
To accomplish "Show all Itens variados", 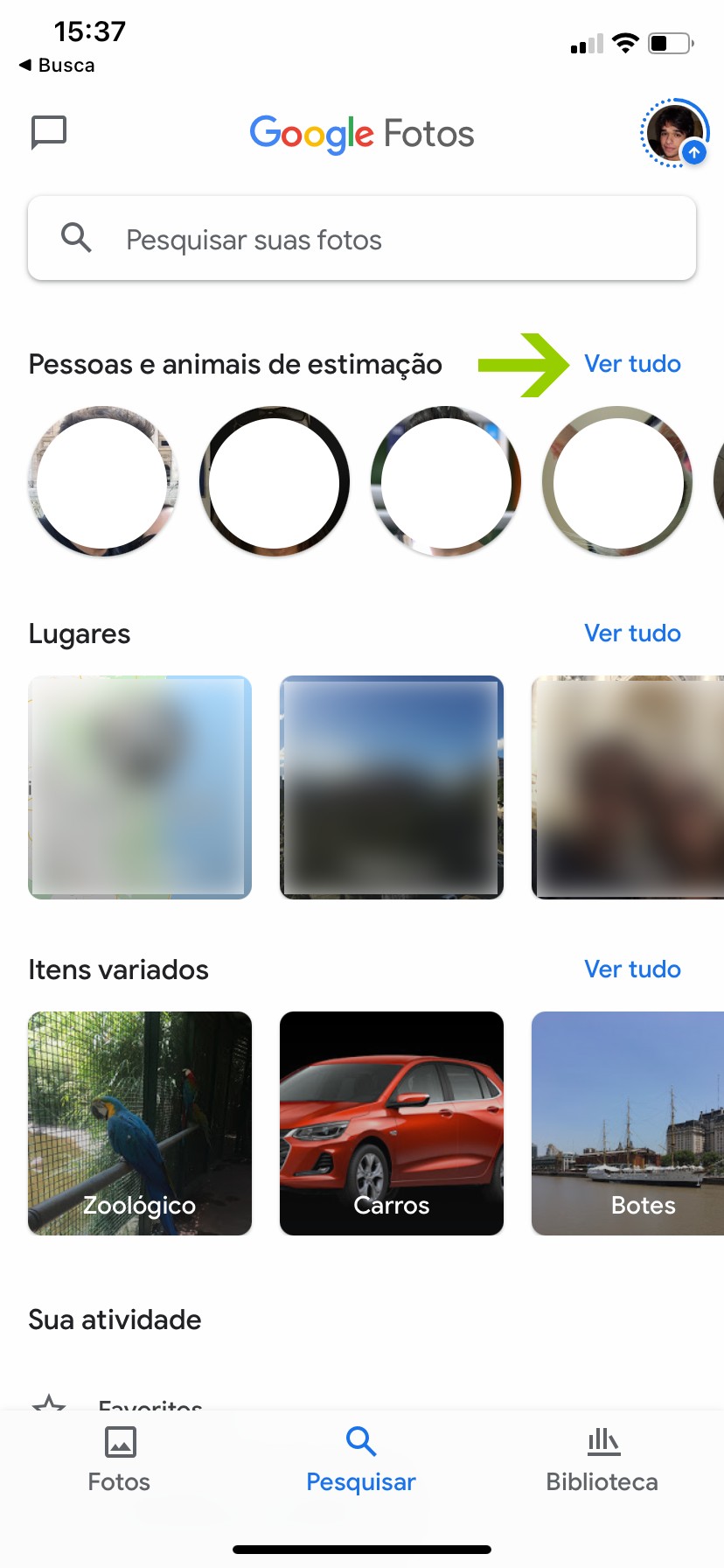I will [632, 969].
